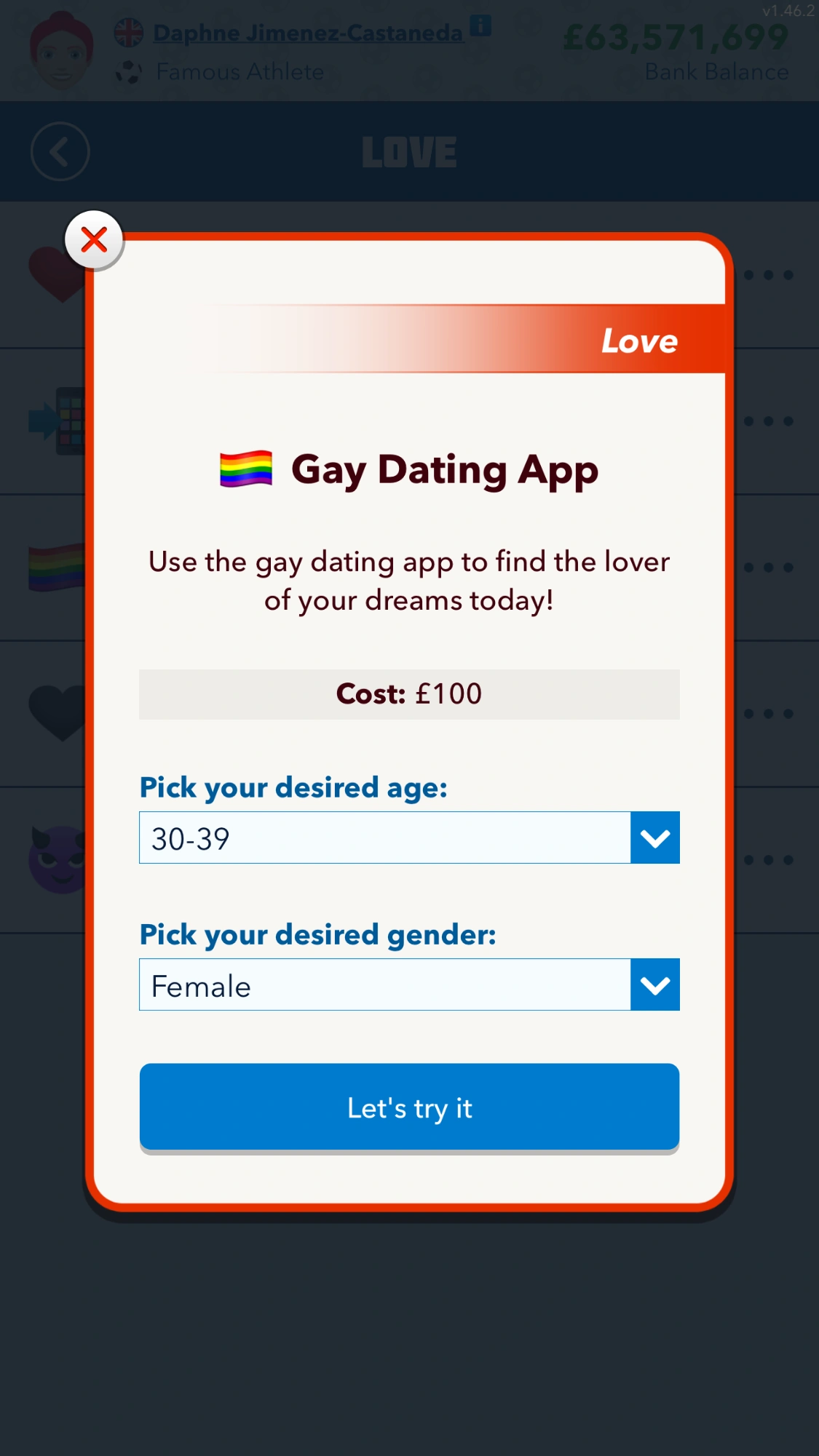Open the desired gender dropdown
The image size is (819, 1456).
click(x=654, y=985)
